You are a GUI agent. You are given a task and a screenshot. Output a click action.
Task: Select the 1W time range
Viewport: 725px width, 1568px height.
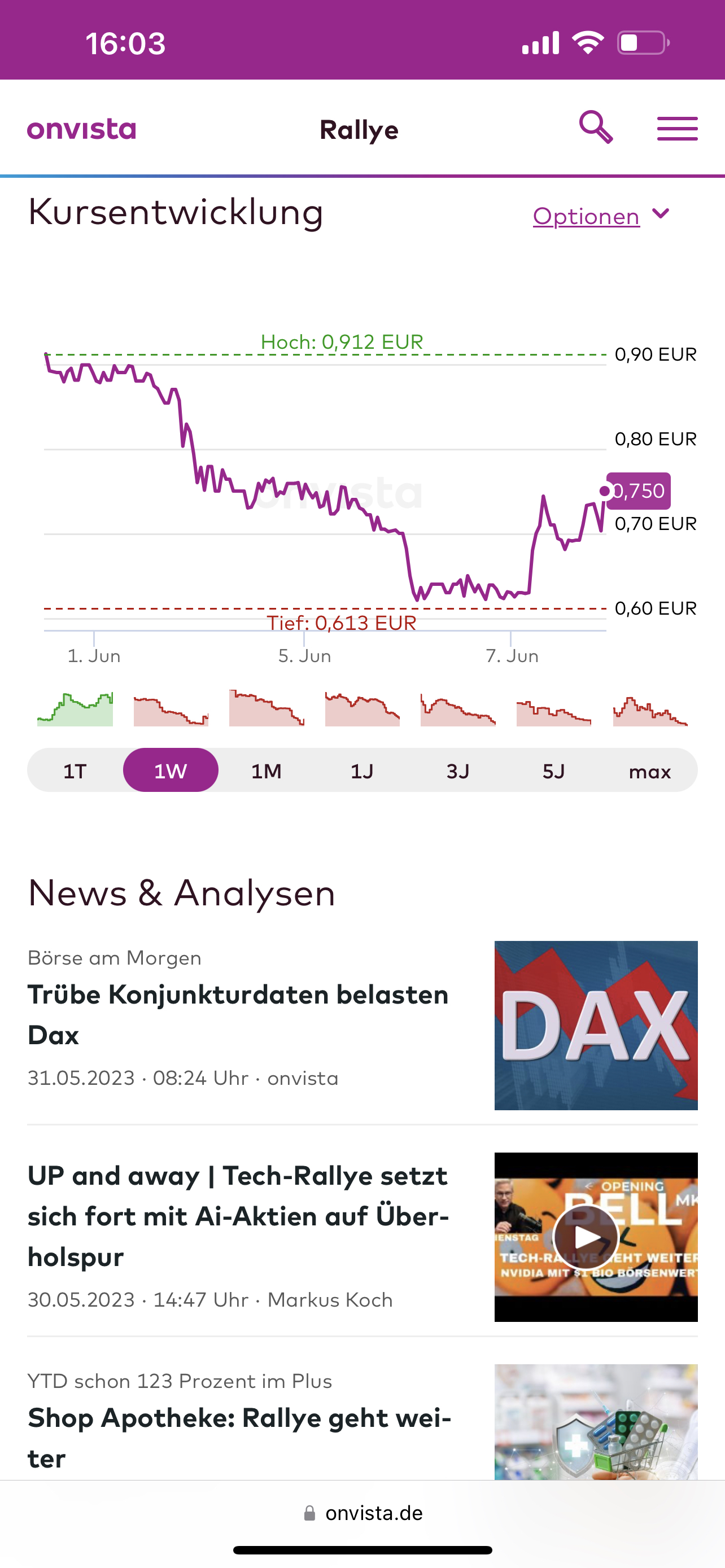[x=171, y=770]
